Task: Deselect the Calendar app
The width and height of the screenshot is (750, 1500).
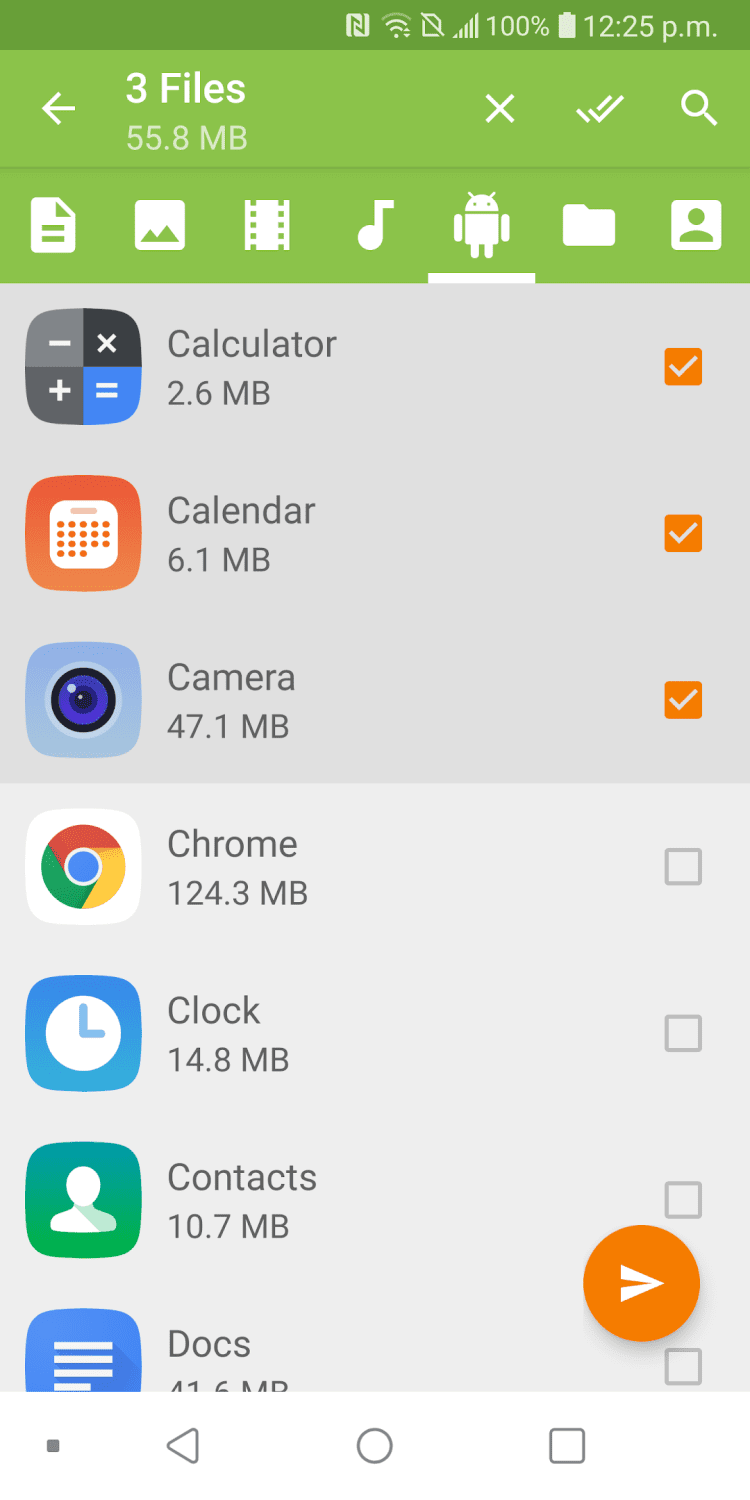Action: (683, 534)
